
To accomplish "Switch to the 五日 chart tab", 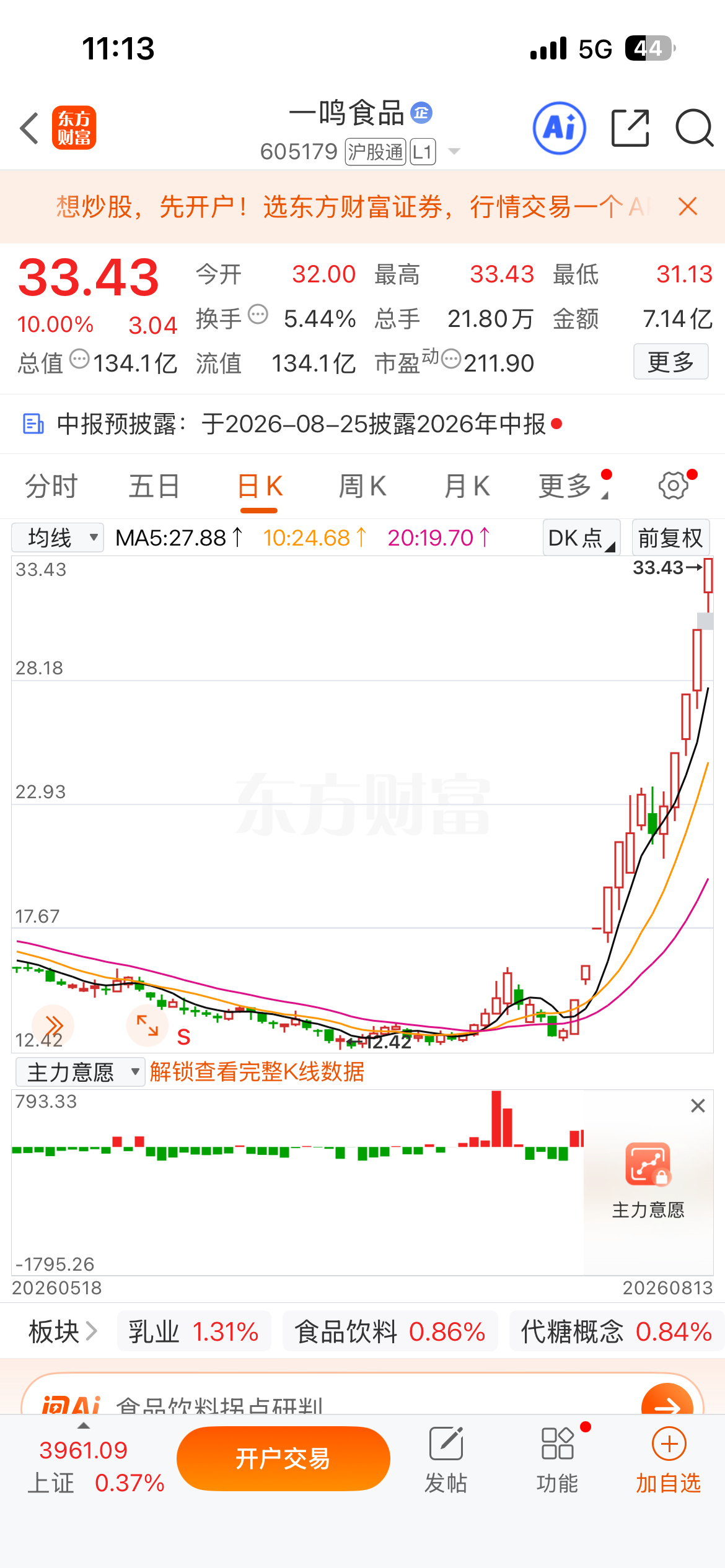I will [154, 486].
